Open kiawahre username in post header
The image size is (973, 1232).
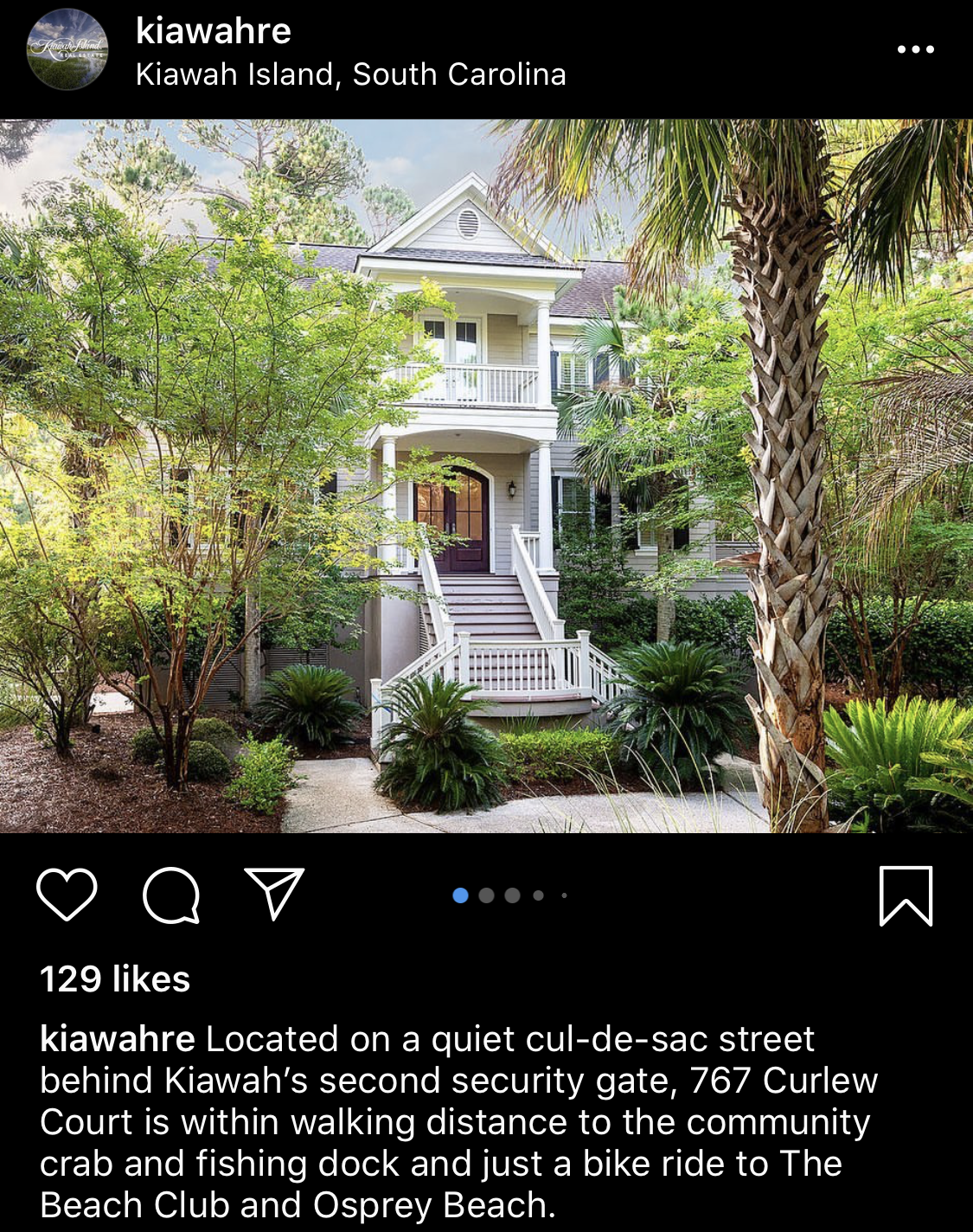click(x=214, y=31)
